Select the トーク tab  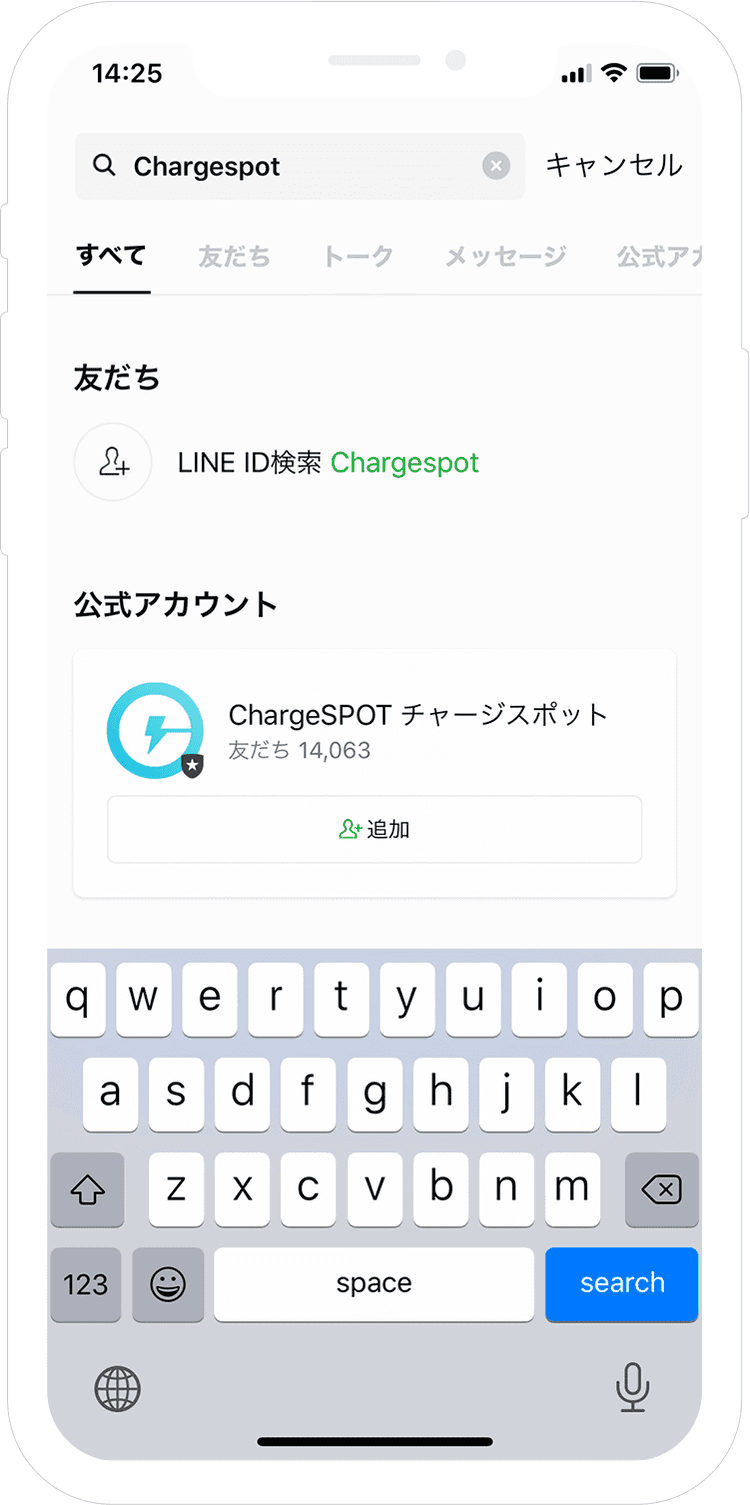point(356,256)
